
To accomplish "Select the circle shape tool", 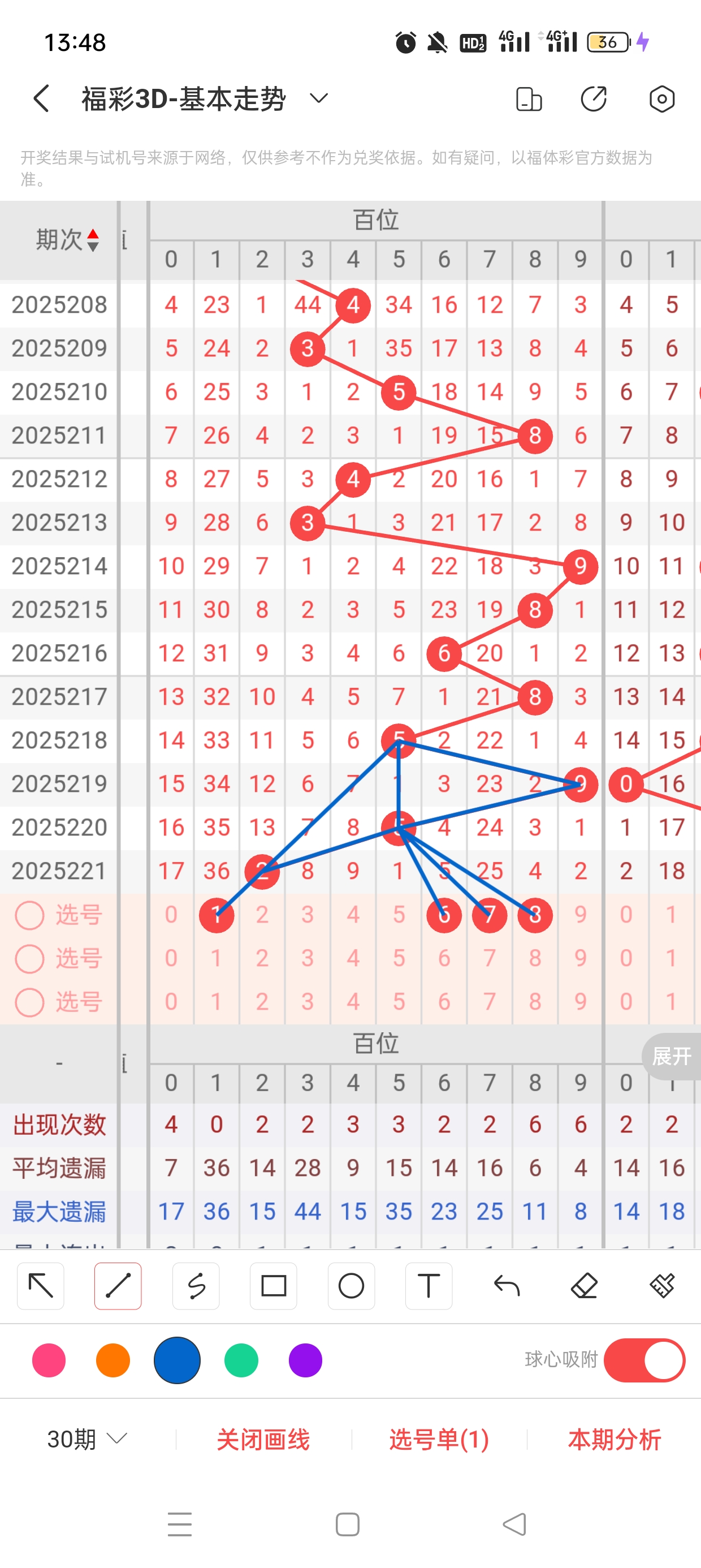I will pyautogui.click(x=351, y=1286).
